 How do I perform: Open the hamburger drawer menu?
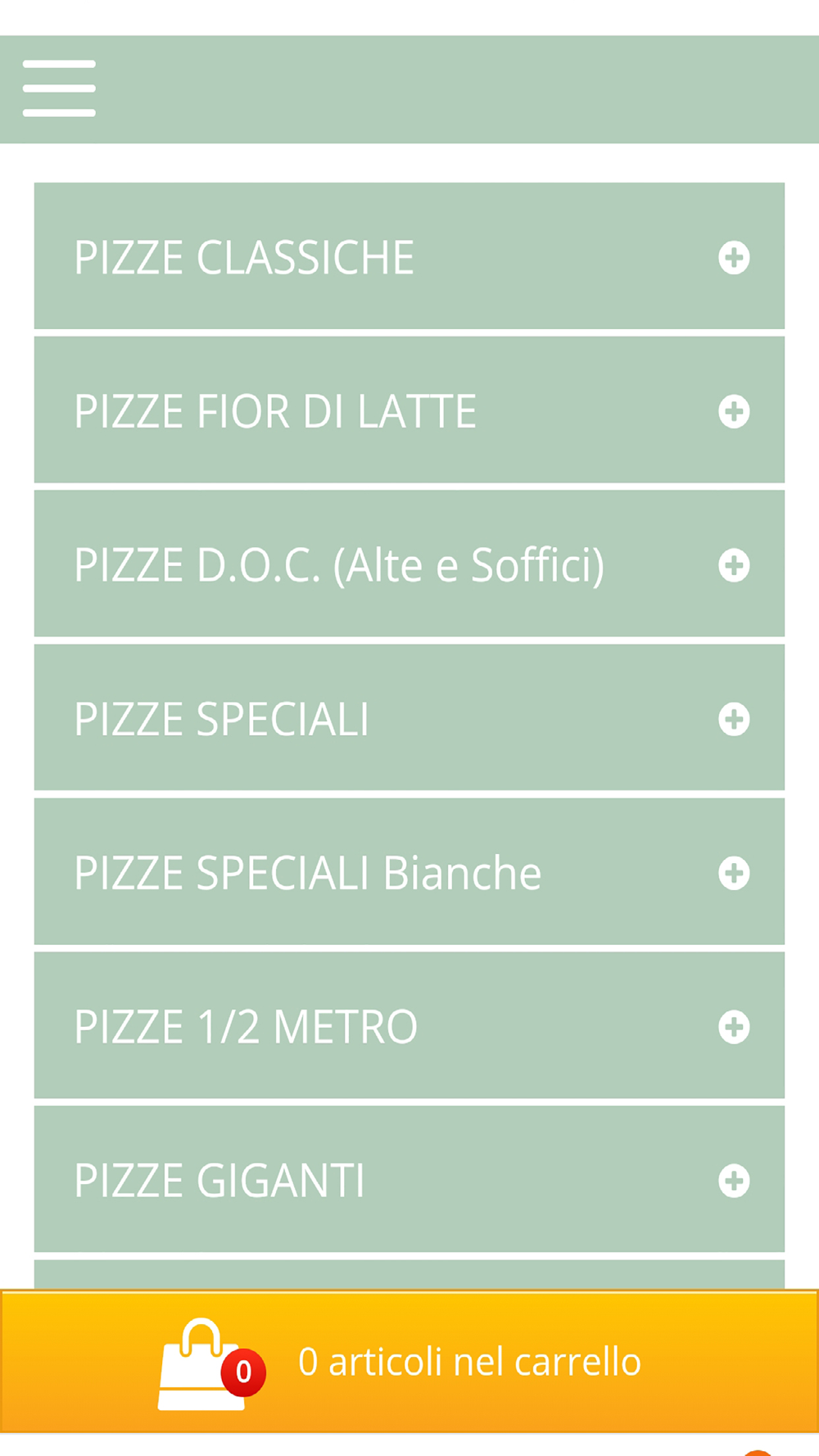59,88
